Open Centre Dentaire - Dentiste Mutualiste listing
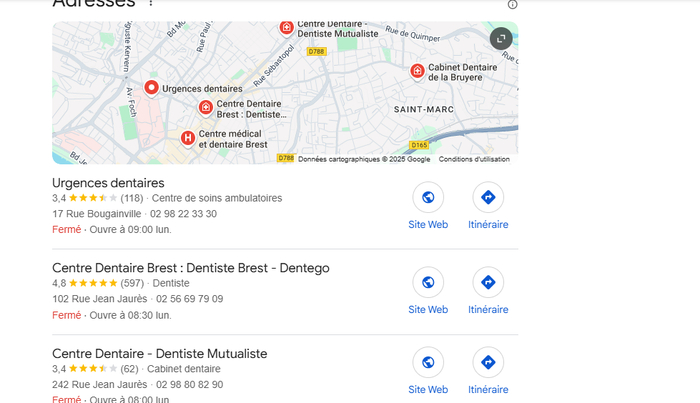 click(159, 354)
